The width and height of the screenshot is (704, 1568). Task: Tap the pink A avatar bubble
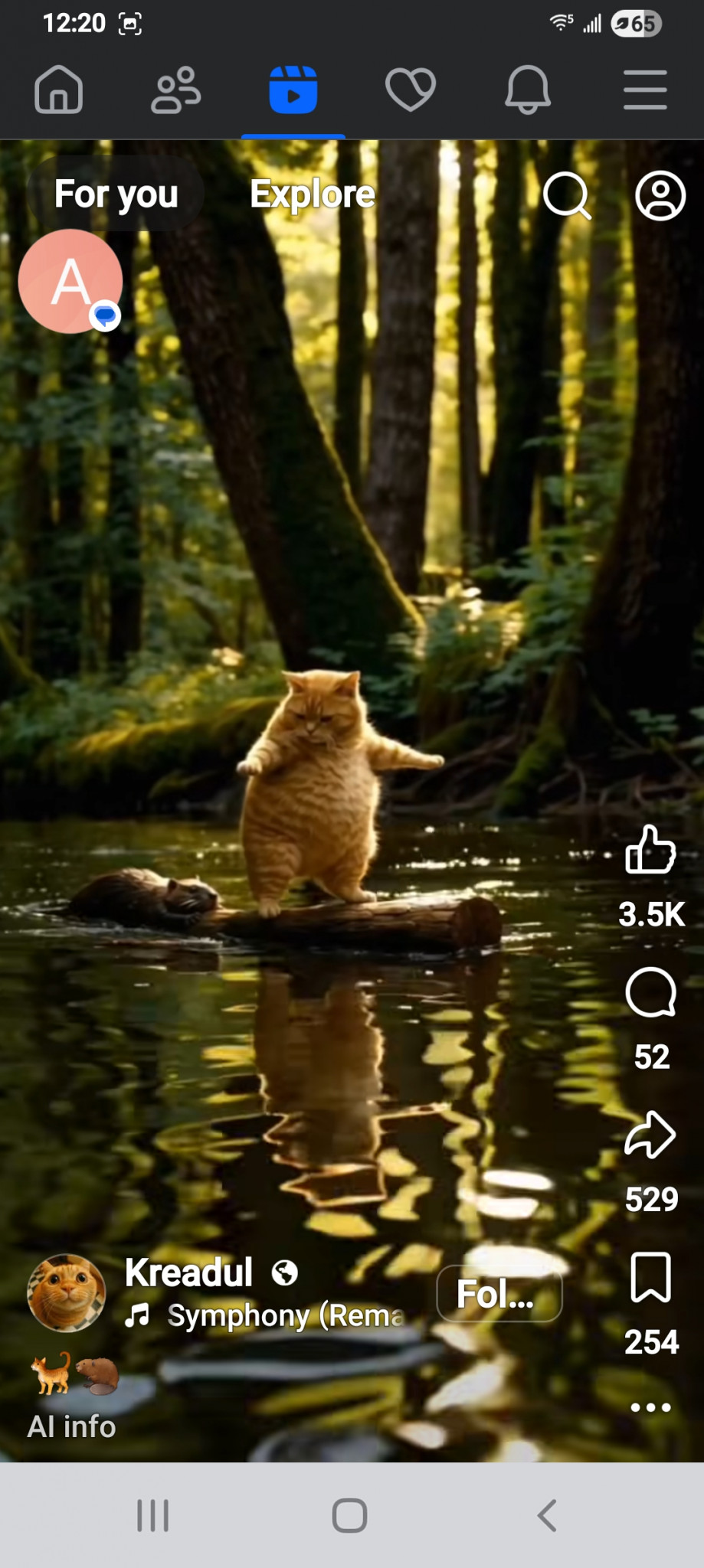(70, 282)
